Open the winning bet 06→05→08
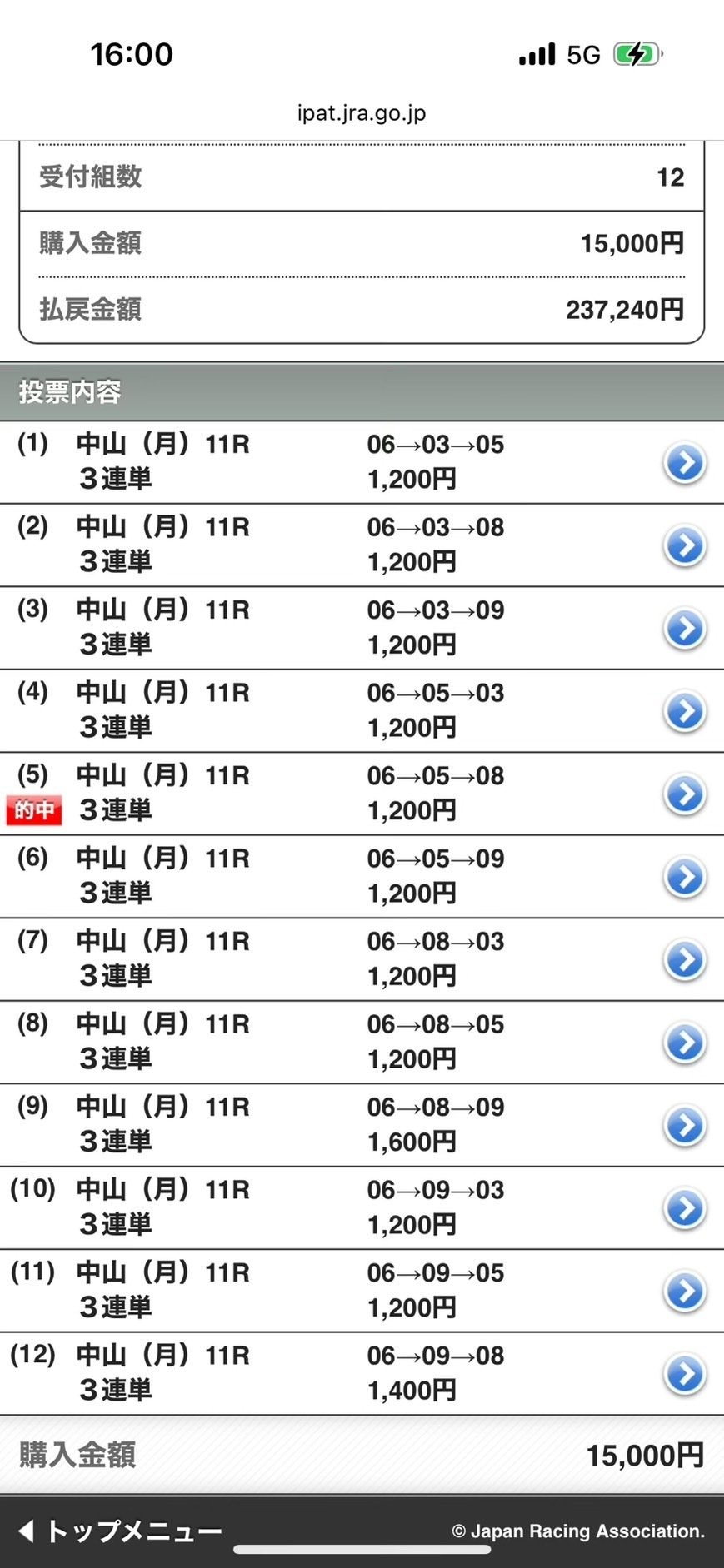Image resolution: width=724 pixels, height=1568 pixels. click(x=685, y=794)
